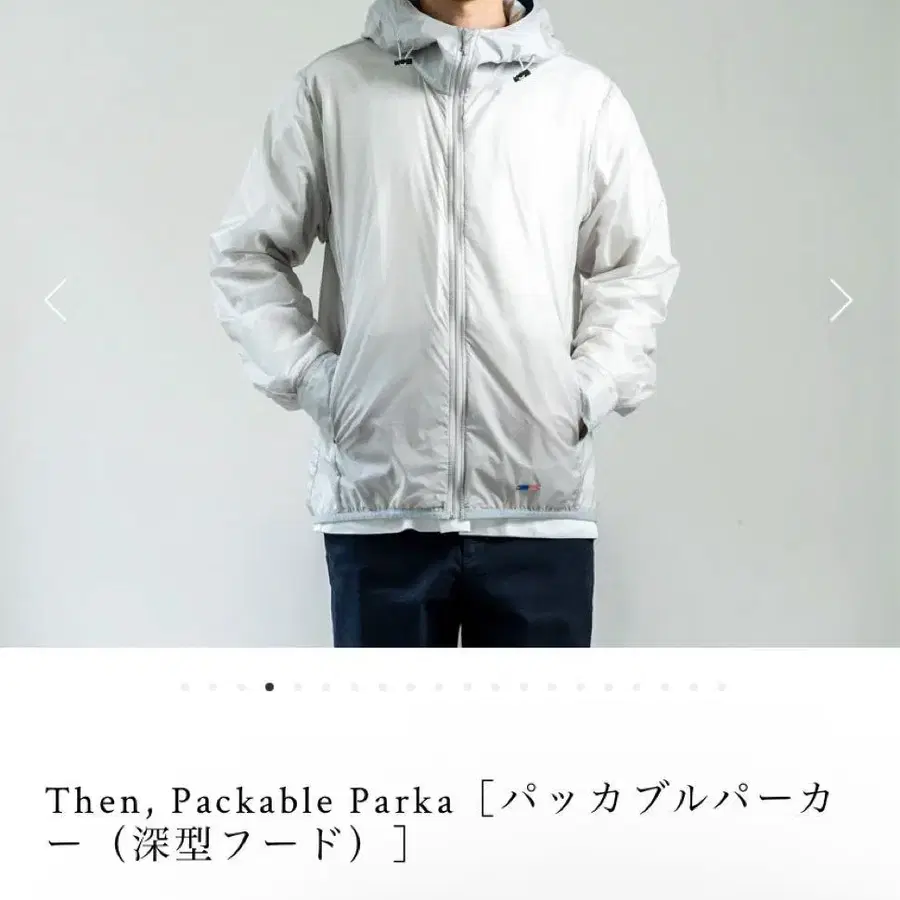Image resolution: width=900 pixels, height=900 pixels.
Task: Advance to the next product photo
Action: [841, 301]
